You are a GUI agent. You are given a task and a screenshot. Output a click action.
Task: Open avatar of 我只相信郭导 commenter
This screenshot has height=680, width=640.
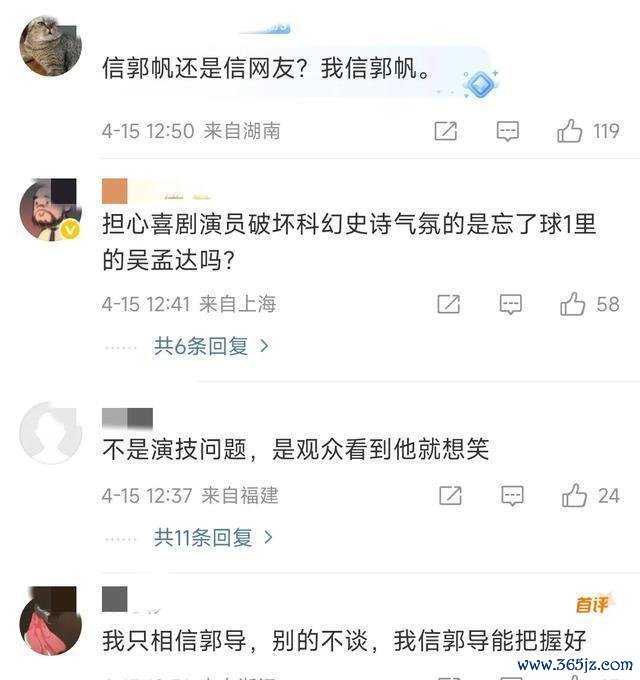click(50, 620)
